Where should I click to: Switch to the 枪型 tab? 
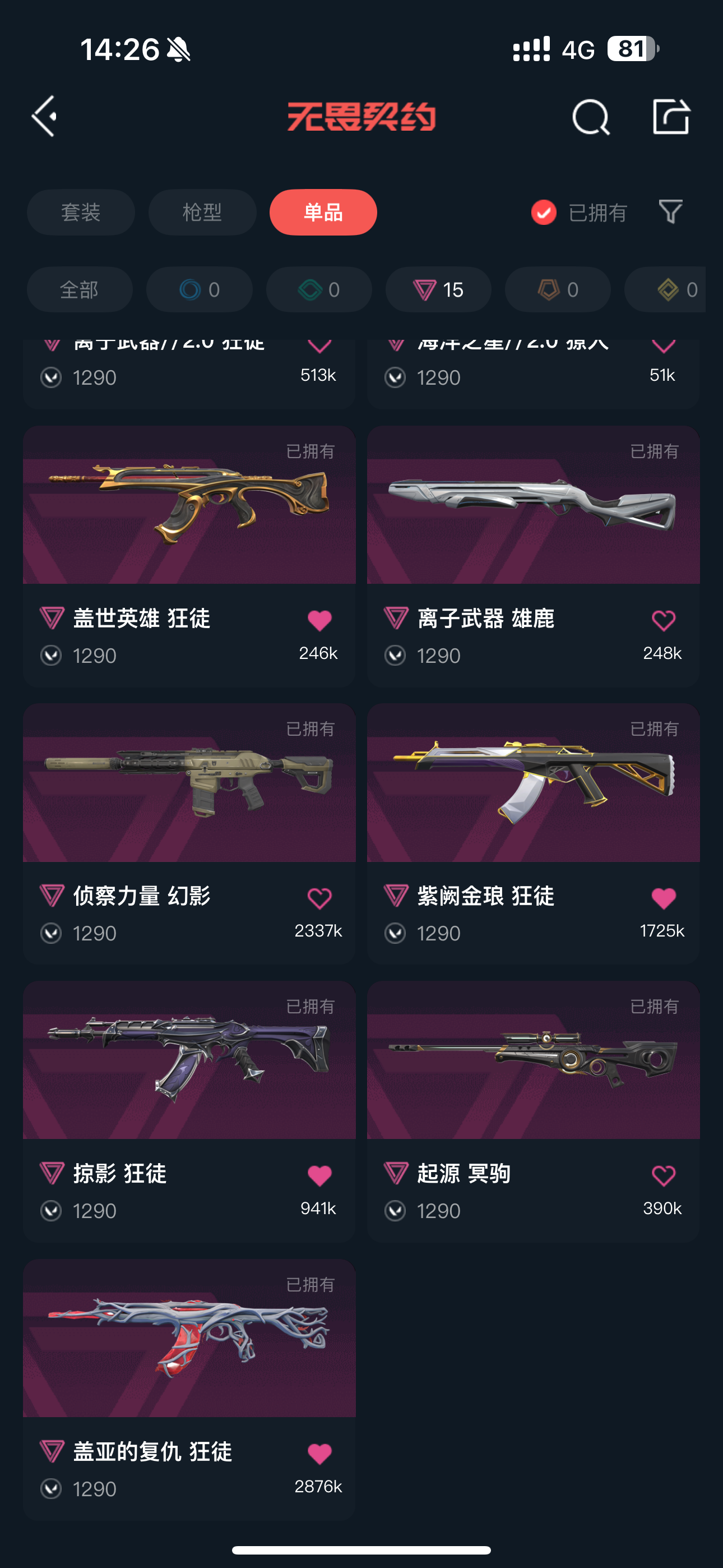202,212
